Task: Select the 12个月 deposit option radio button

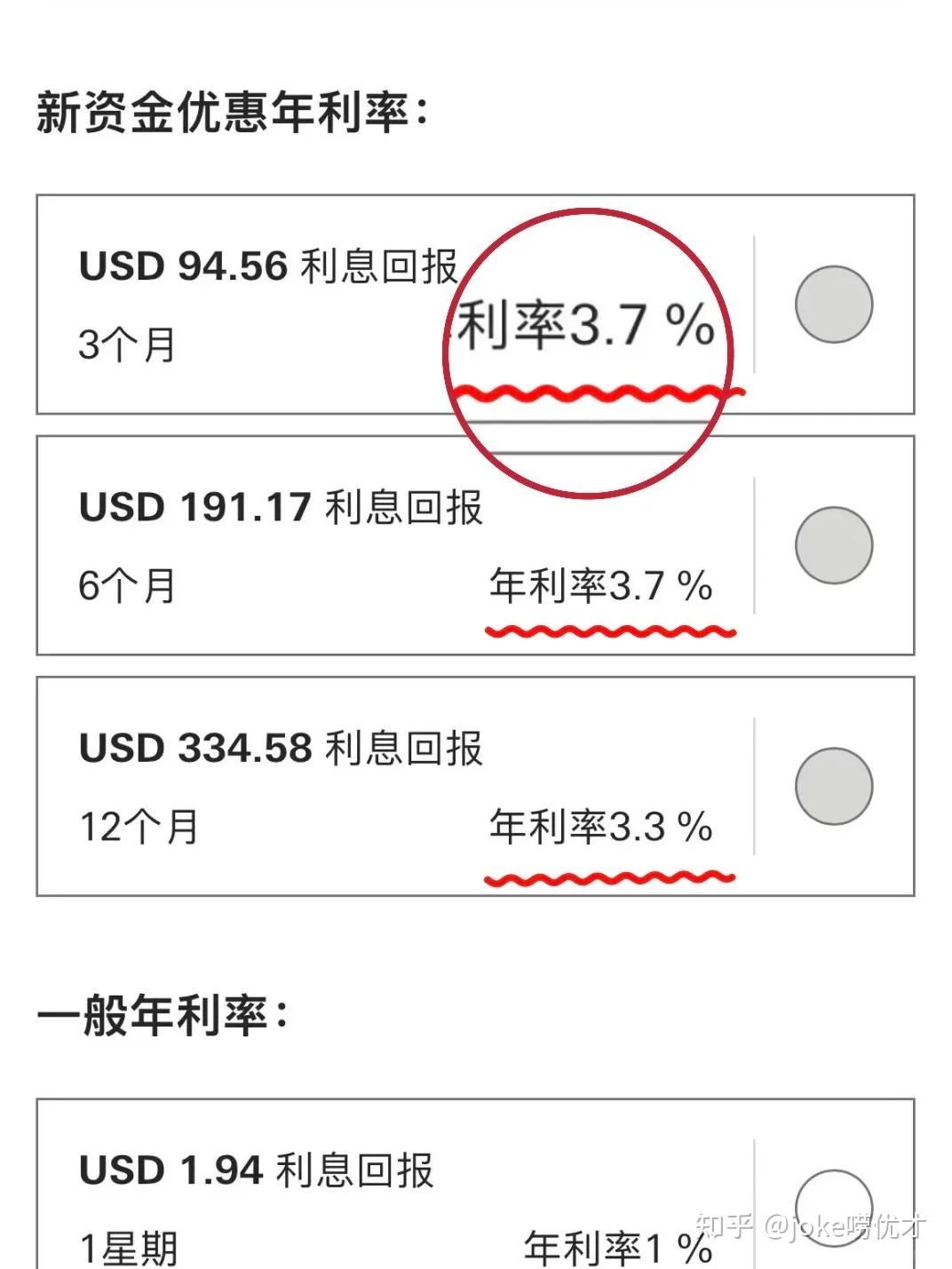Action: click(x=832, y=788)
